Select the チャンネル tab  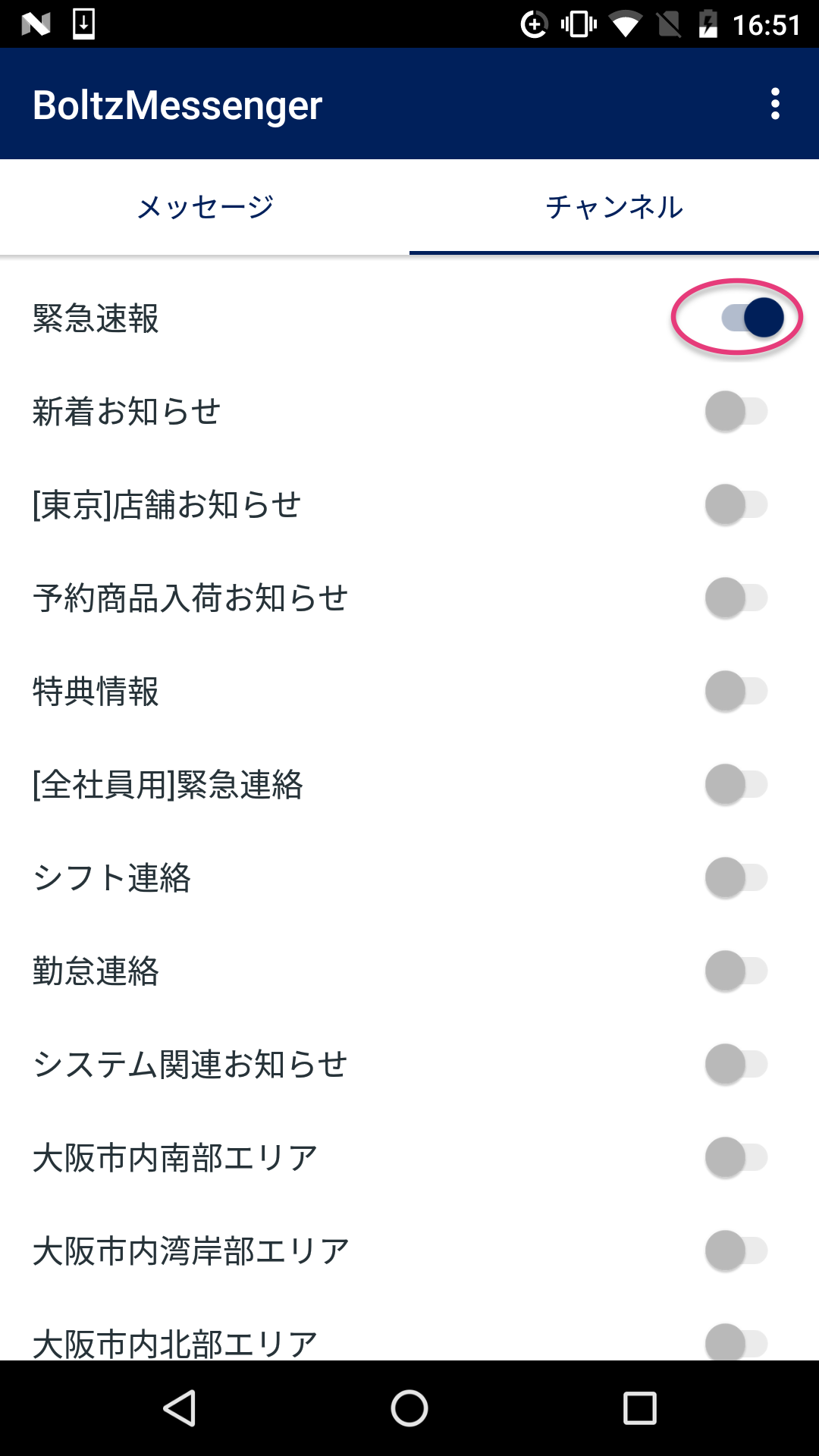click(x=614, y=207)
